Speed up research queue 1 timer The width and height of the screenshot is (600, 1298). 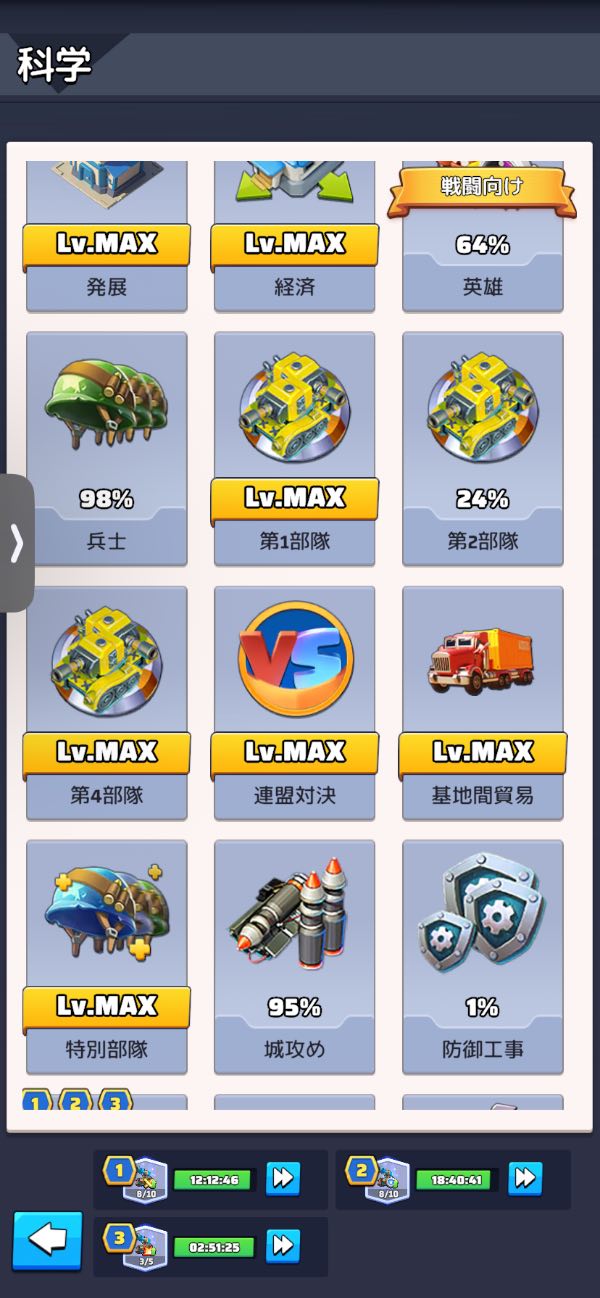[284, 1178]
